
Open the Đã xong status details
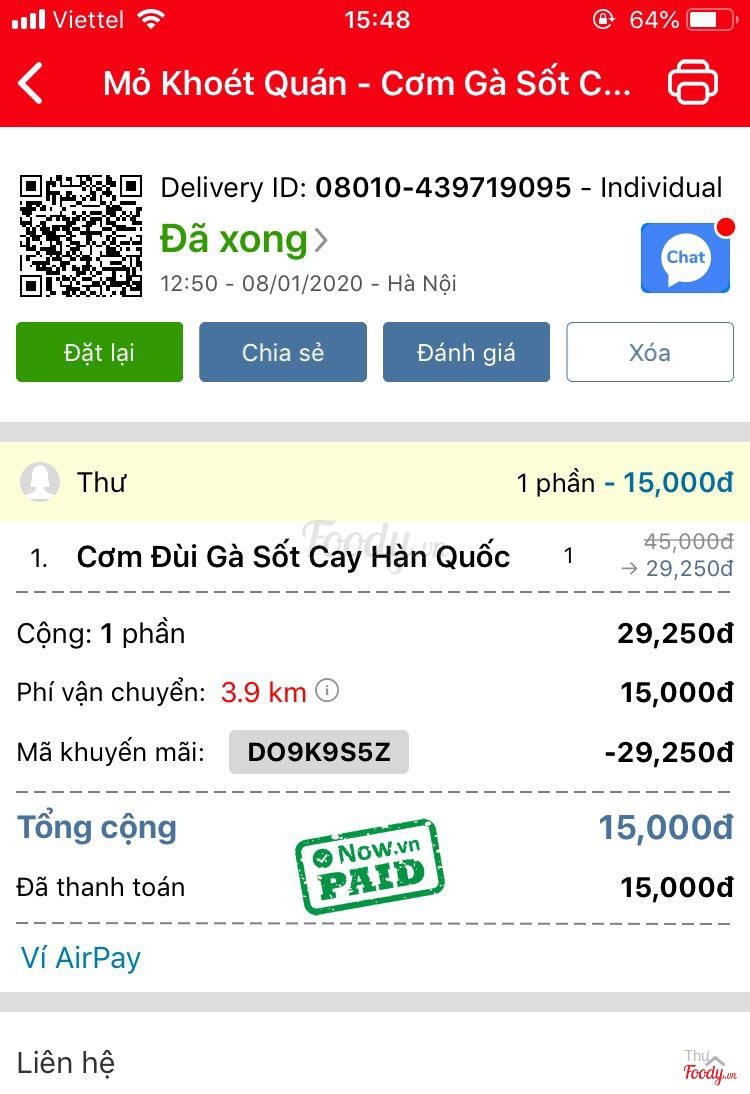tap(244, 240)
